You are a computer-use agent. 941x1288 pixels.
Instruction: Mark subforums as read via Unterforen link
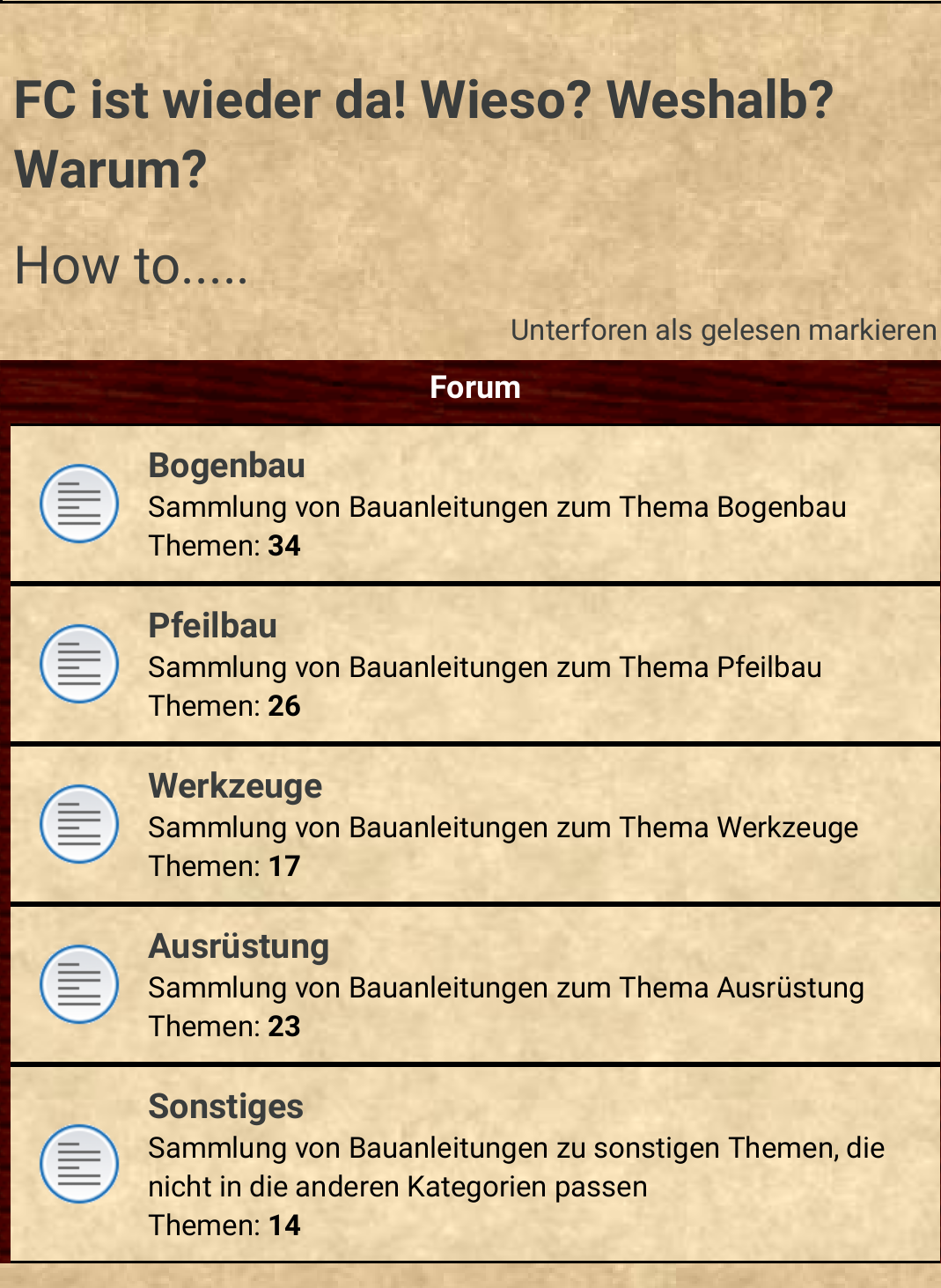(723, 330)
